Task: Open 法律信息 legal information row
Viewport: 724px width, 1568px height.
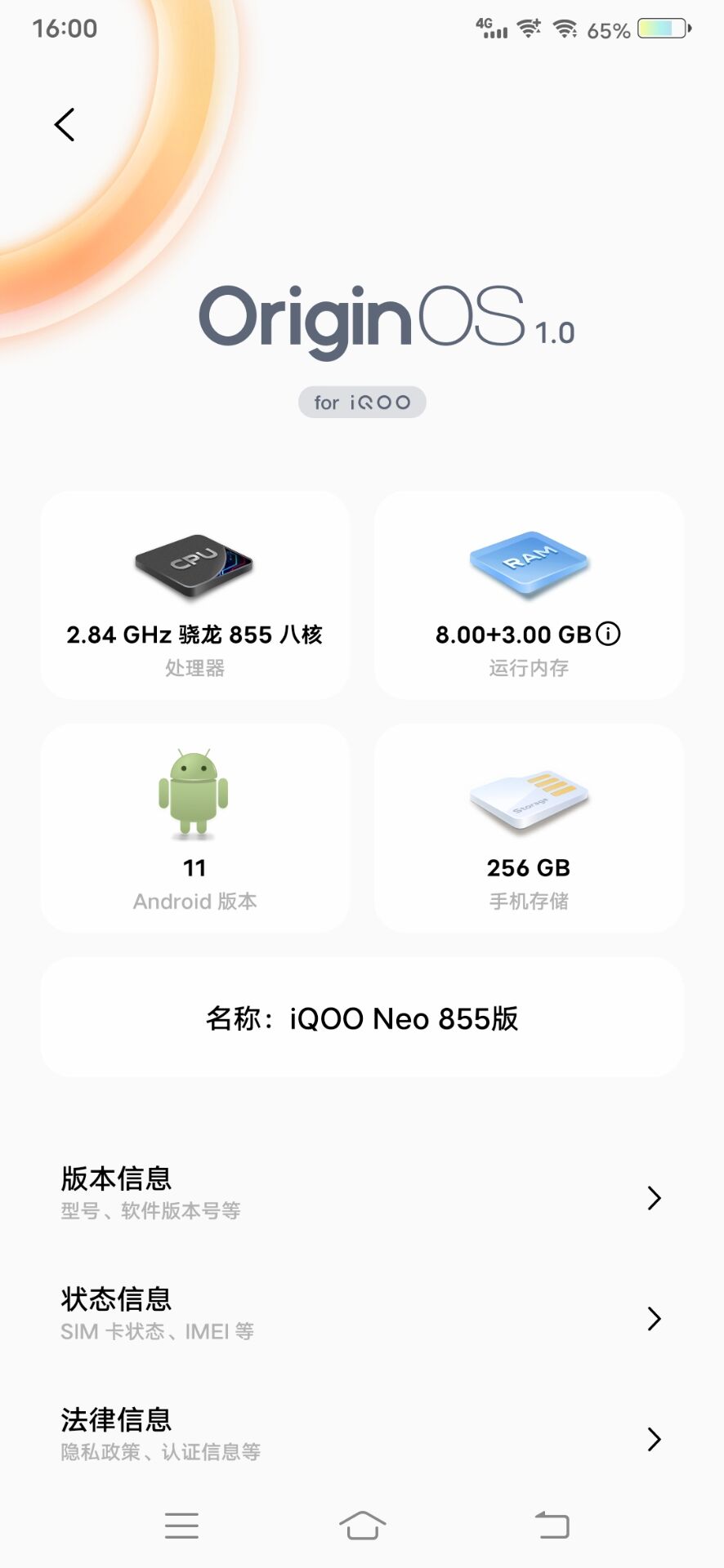Action: click(362, 1435)
